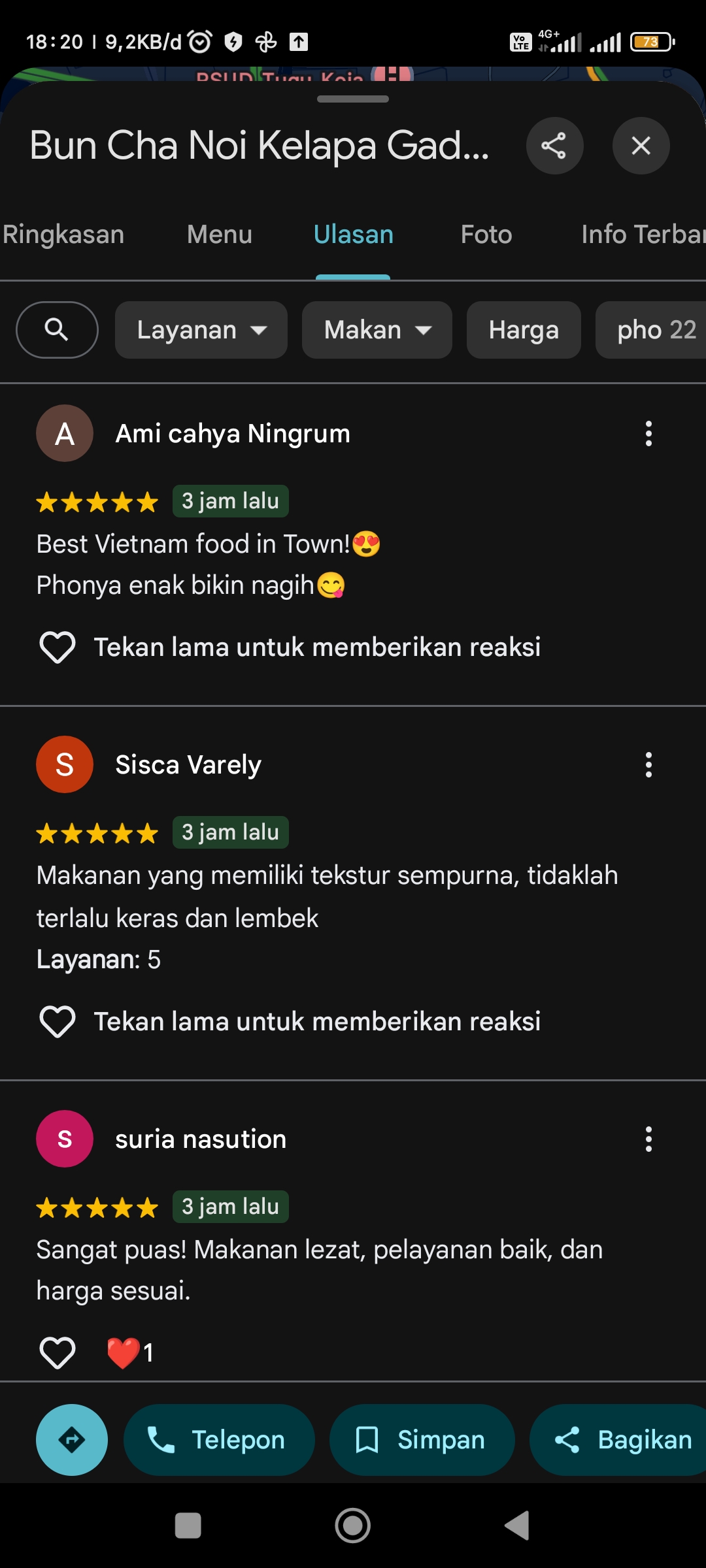
Task: Expand the Makan filter dropdown
Action: pos(377,330)
